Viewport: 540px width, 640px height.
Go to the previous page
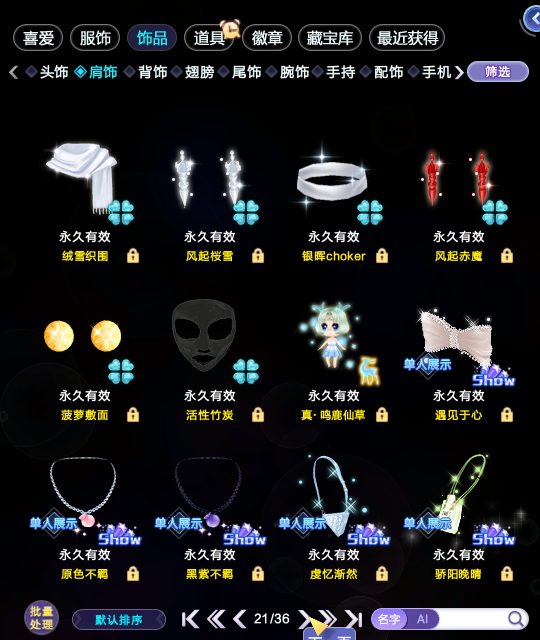240,619
